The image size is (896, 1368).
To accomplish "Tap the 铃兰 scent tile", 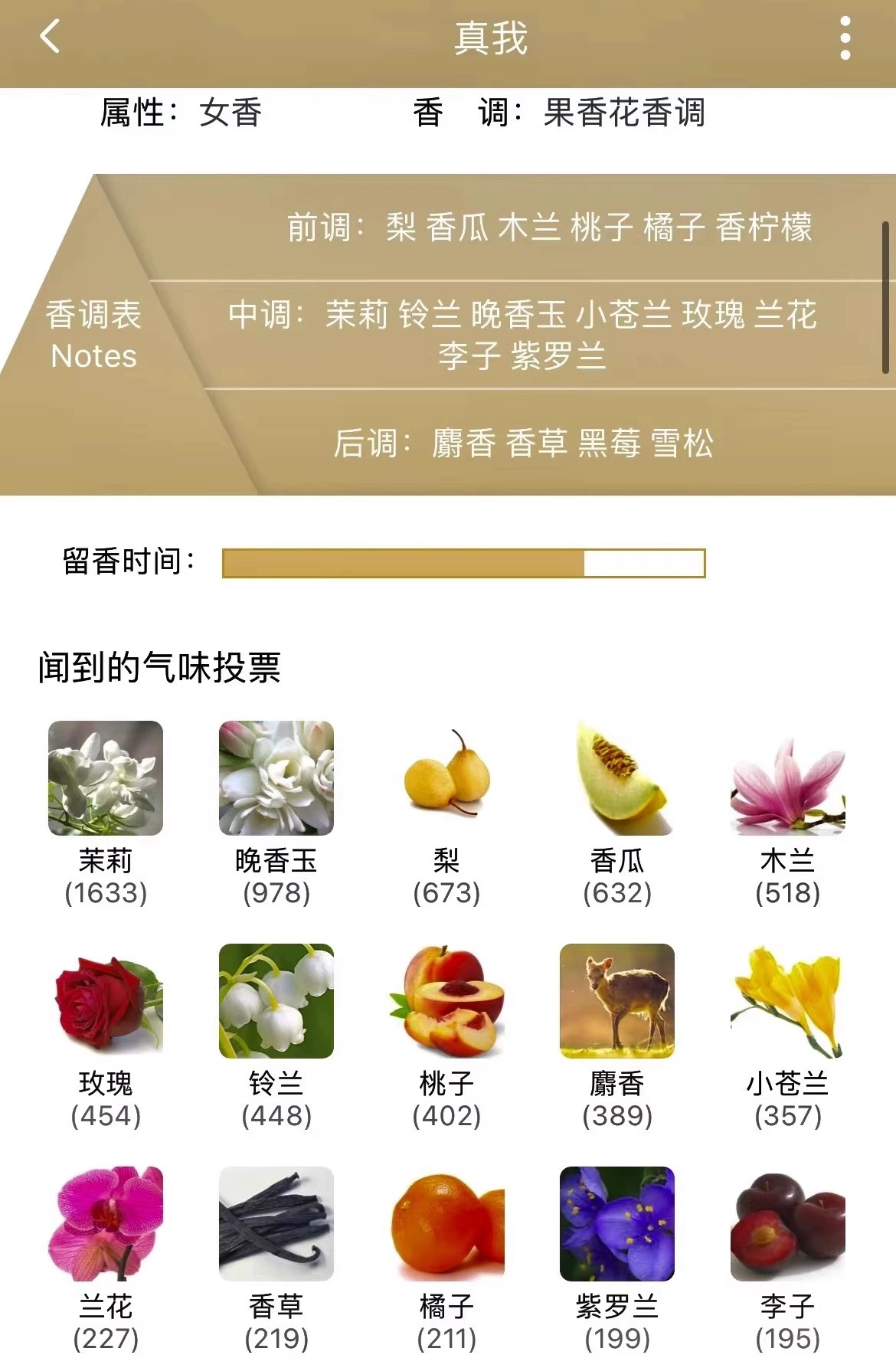I will coord(276,1001).
